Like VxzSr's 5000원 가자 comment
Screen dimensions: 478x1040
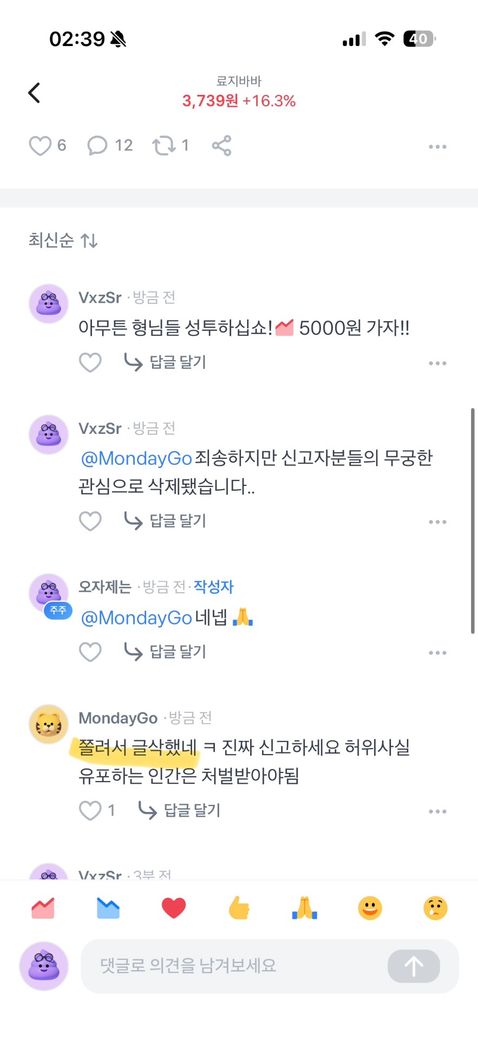coord(90,362)
